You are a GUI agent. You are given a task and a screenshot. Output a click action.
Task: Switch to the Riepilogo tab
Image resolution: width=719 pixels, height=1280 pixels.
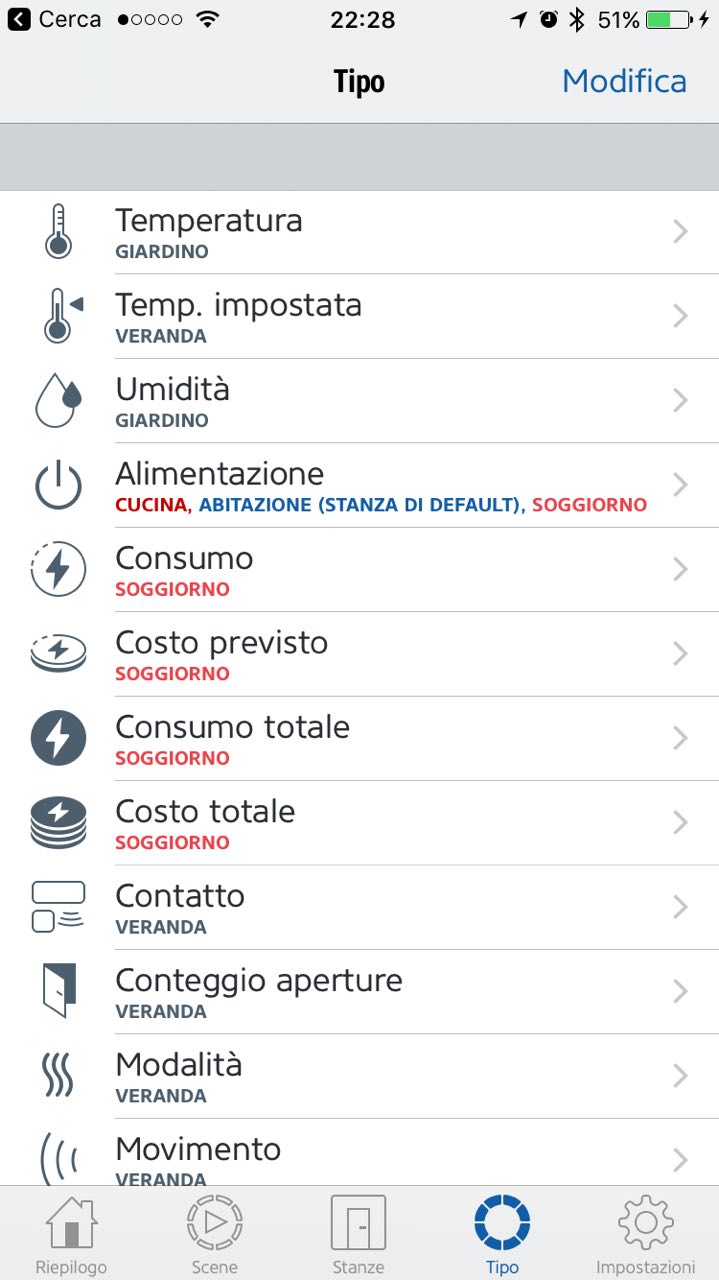coord(71,1235)
